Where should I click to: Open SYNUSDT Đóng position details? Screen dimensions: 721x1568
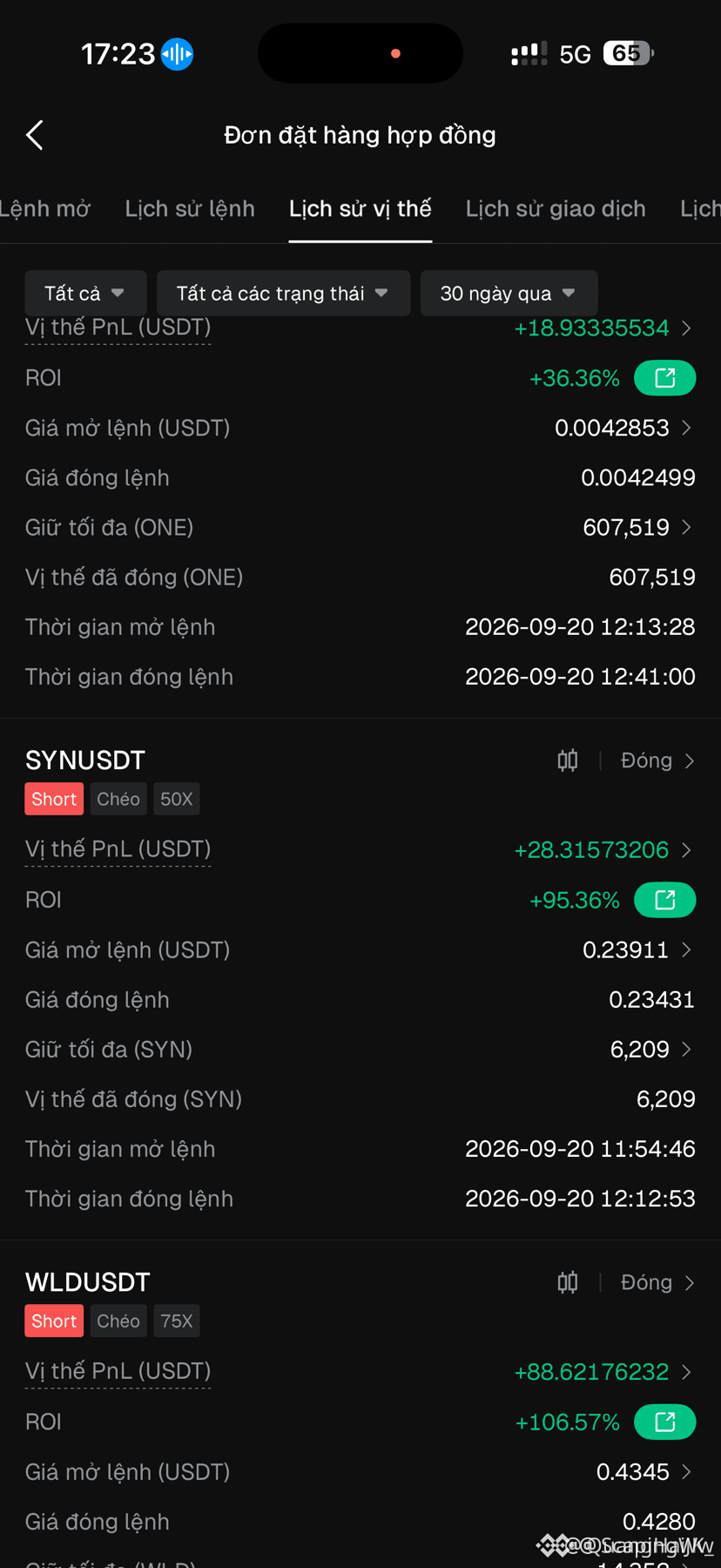point(657,760)
